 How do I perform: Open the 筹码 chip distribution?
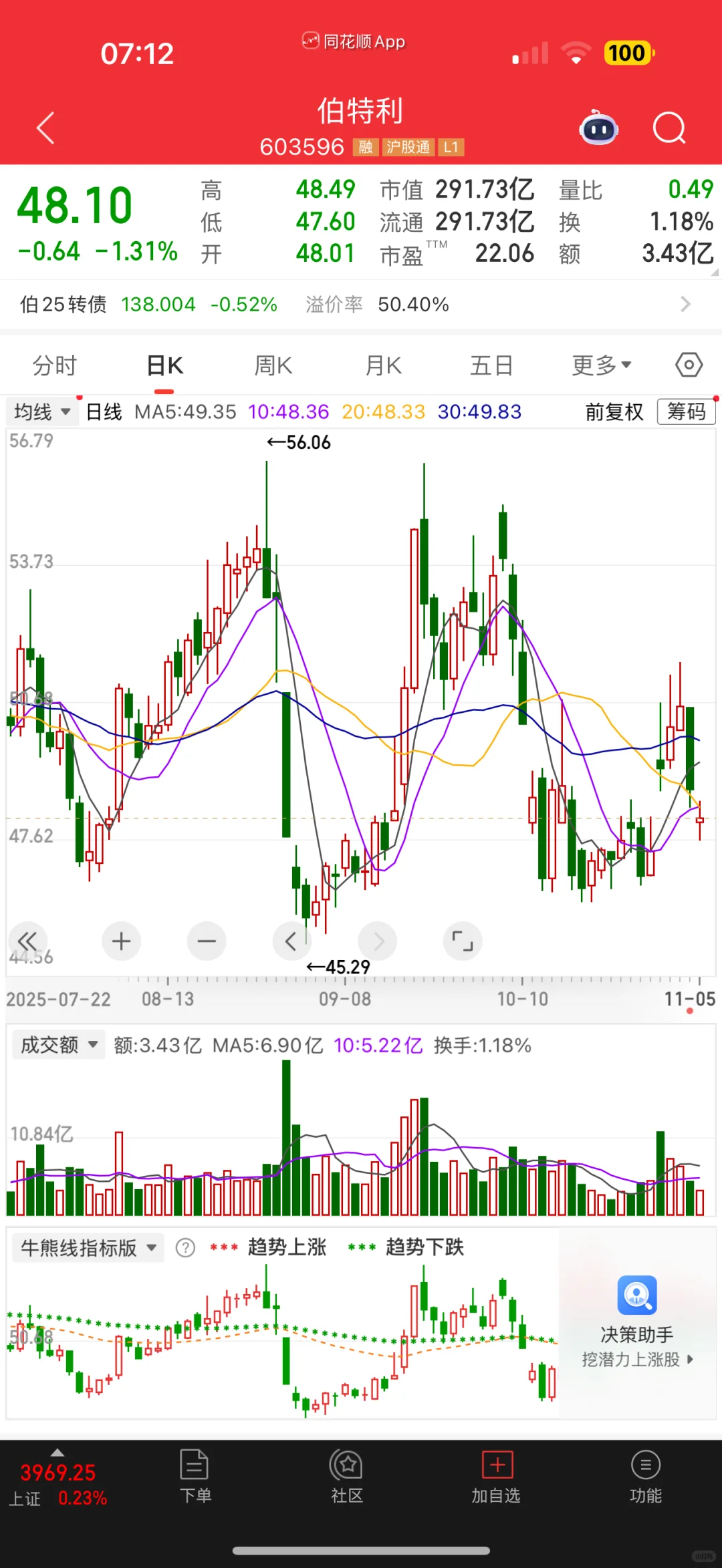coord(686,412)
